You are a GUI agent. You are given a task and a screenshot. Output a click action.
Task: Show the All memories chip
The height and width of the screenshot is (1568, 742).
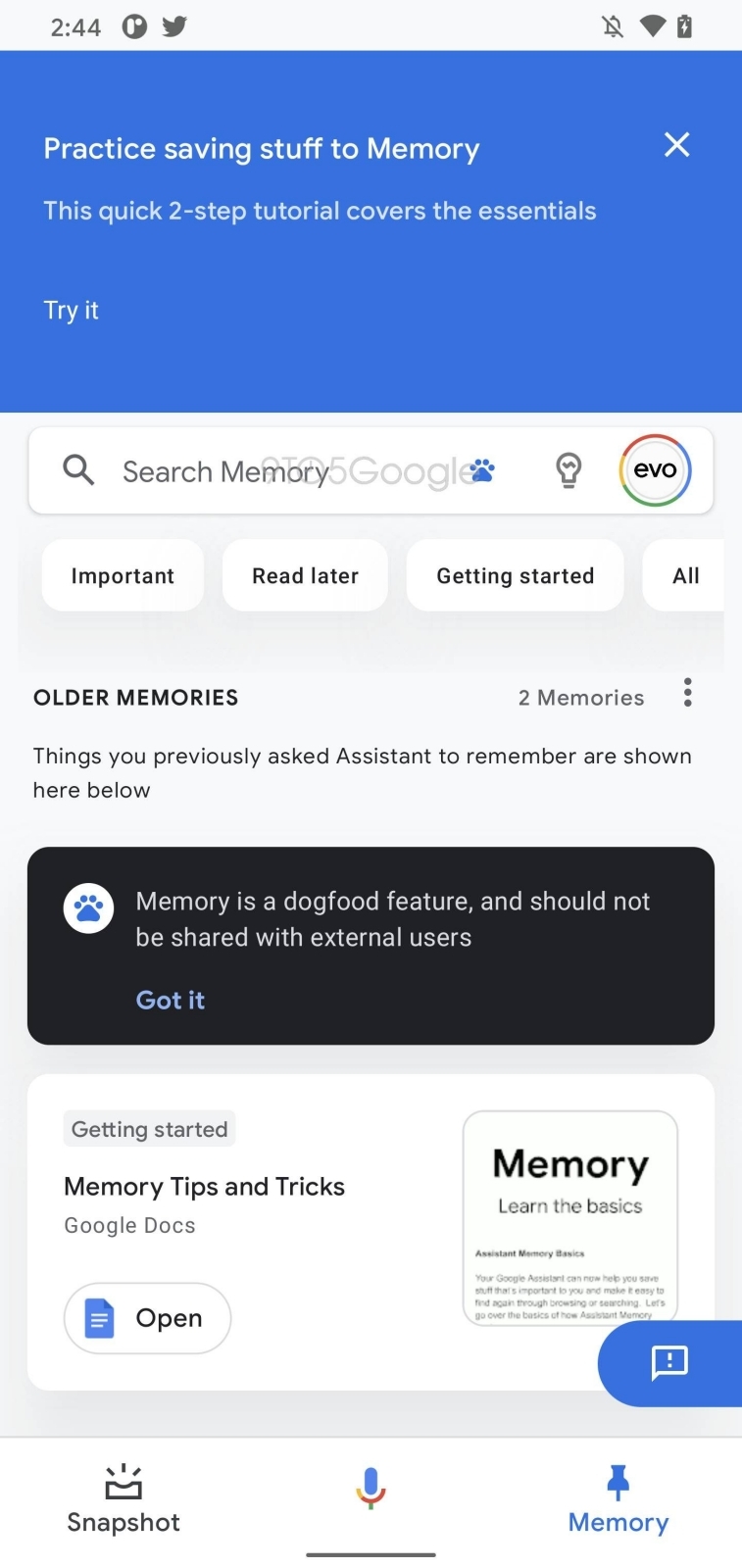(685, 575)
